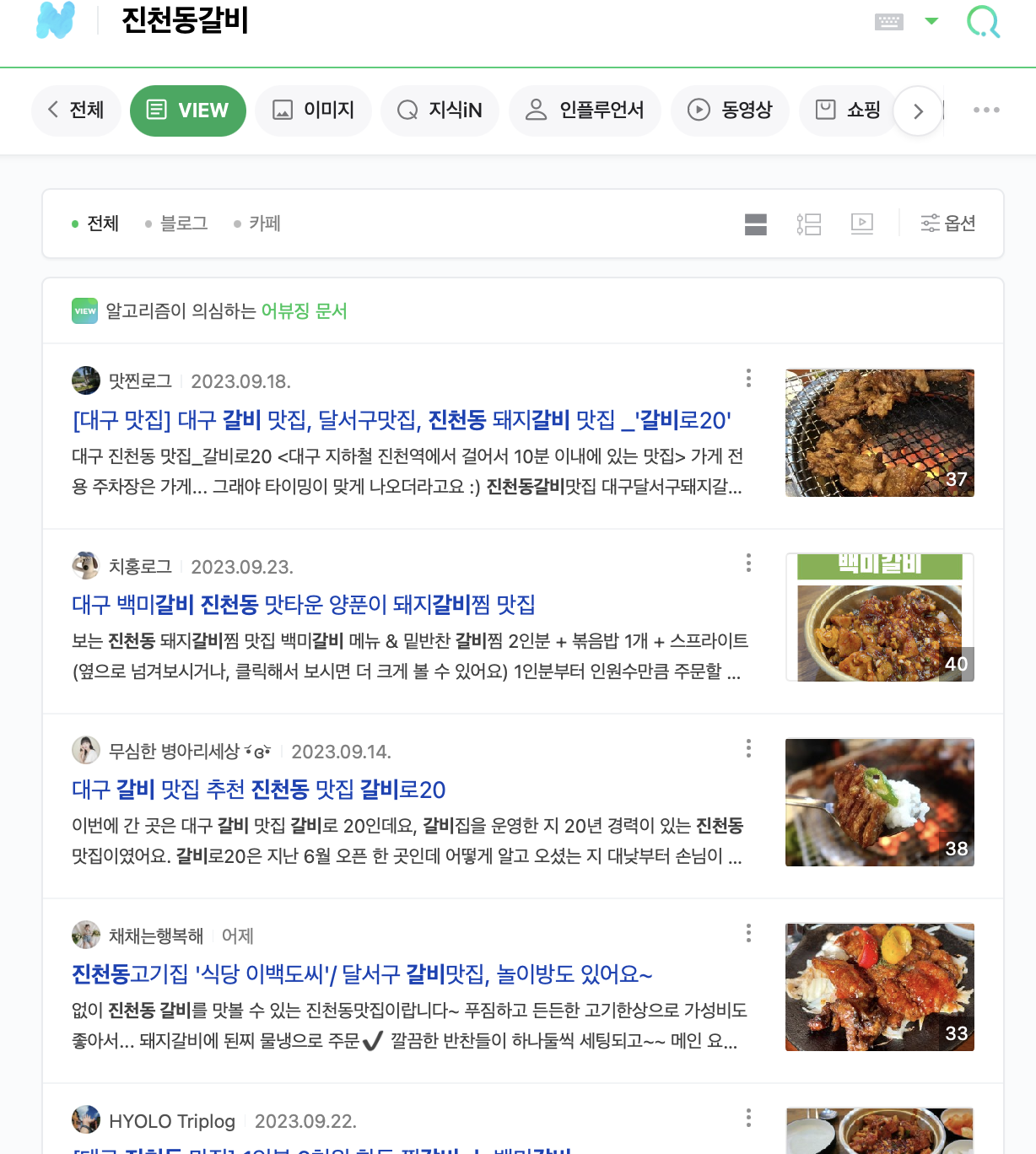
Task: Open the on-screen keyboard icon
Action: (x=888, y=22)
